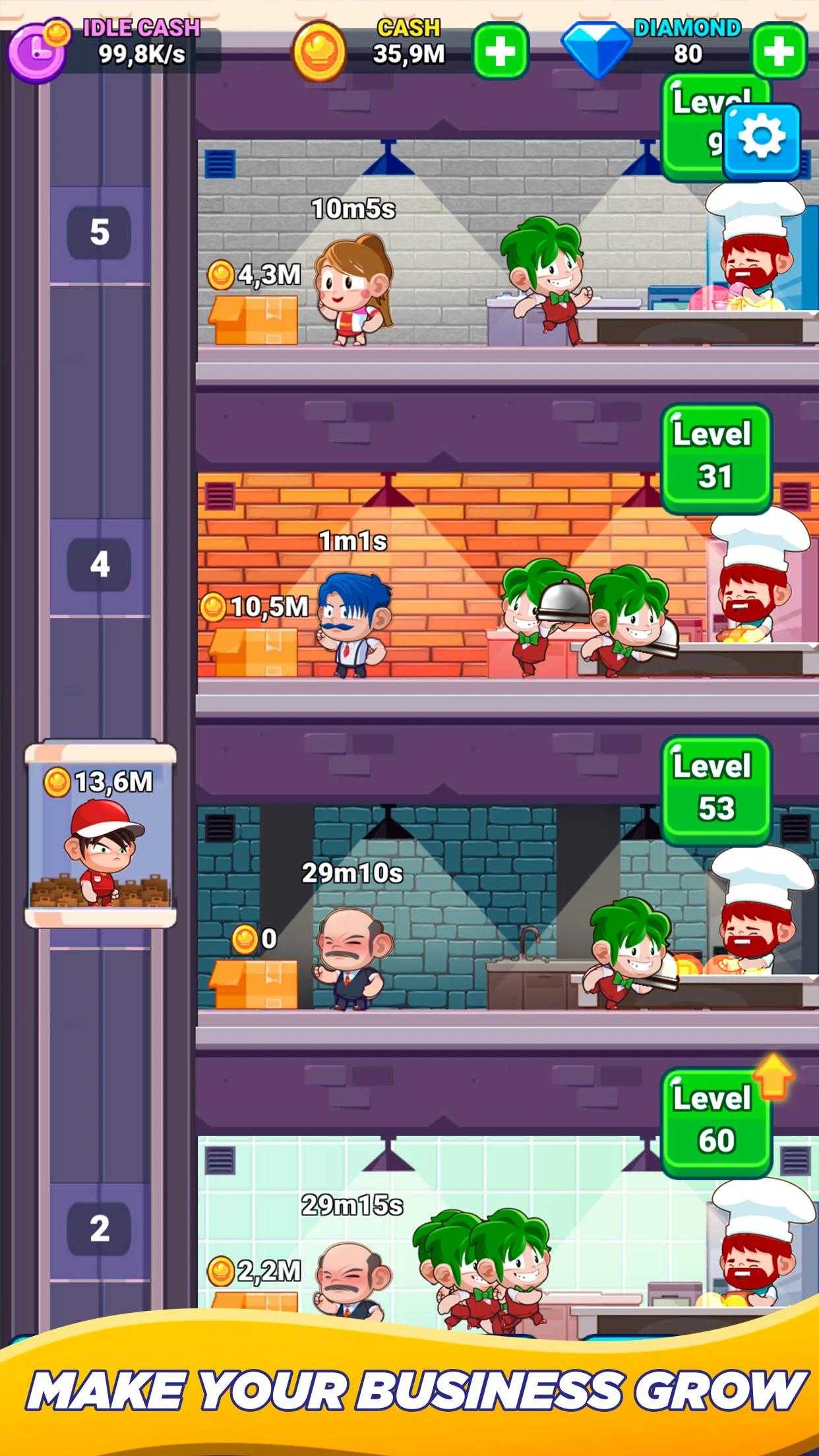Open the settings gear
This screenshot has height=1456, width=819.
pyautogui.click(x=762, y=140)
